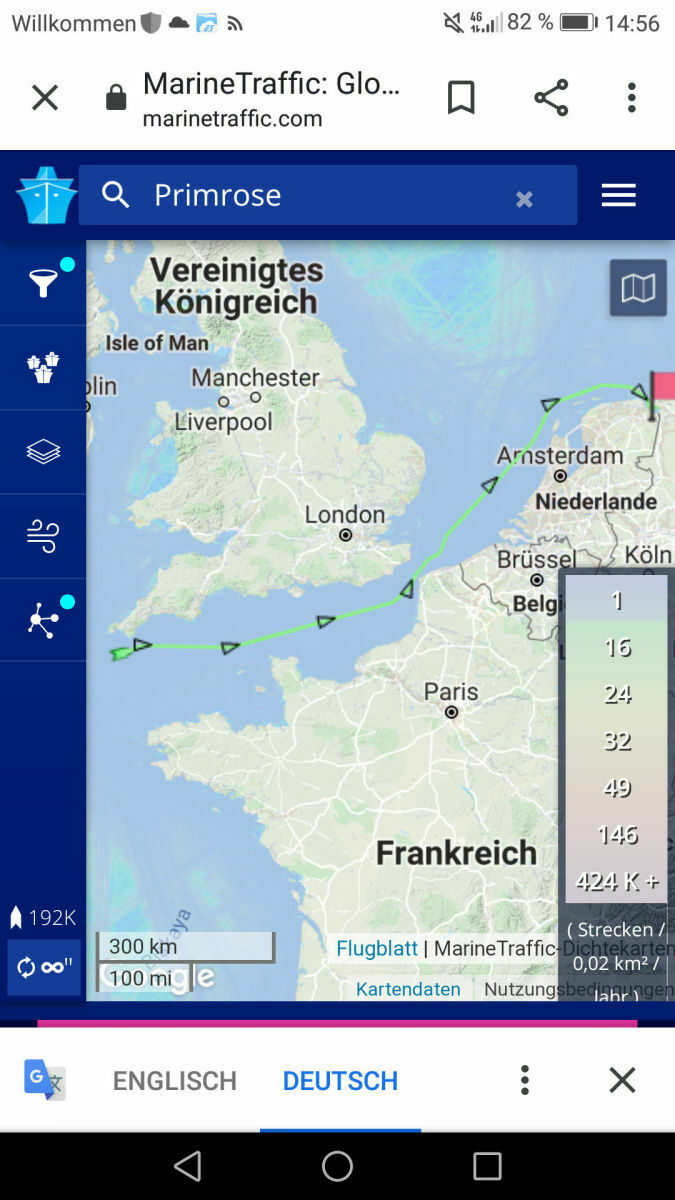Toggle the auto-refresh infinity button
Screen dimensions: 675x1200
click(44, 967)
